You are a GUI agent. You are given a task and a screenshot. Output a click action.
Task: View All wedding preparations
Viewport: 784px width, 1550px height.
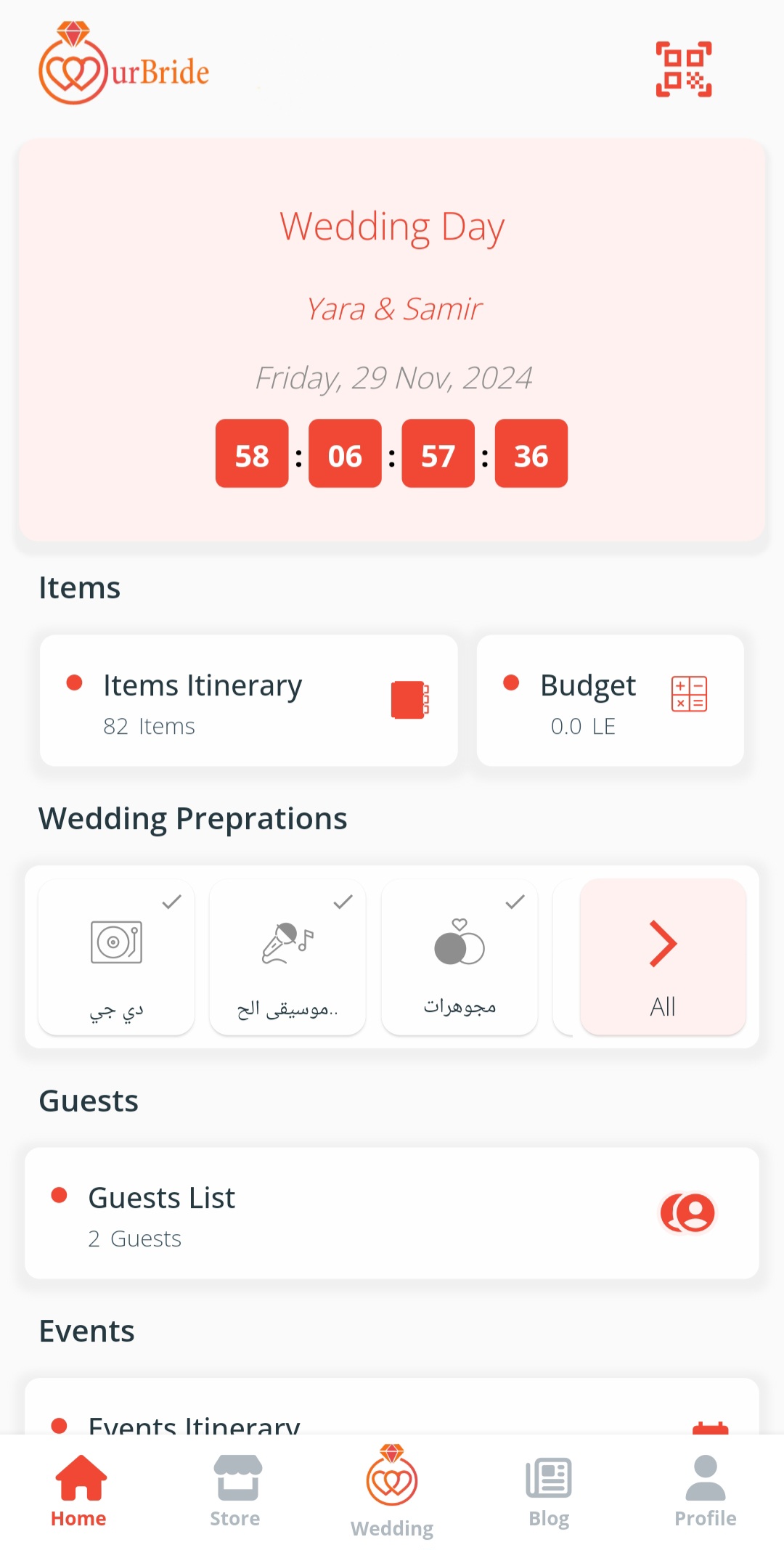[663, 957]
